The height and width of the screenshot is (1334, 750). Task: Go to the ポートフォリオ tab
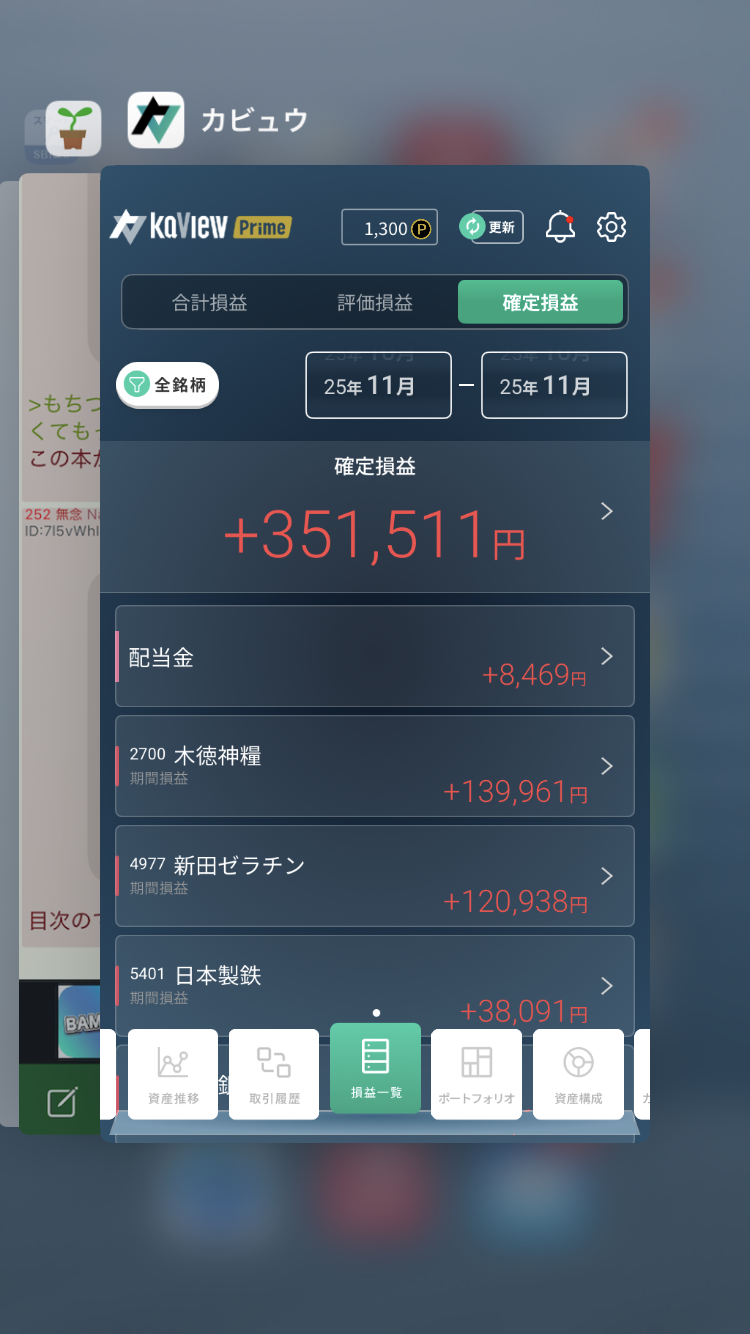(476, 1074)
